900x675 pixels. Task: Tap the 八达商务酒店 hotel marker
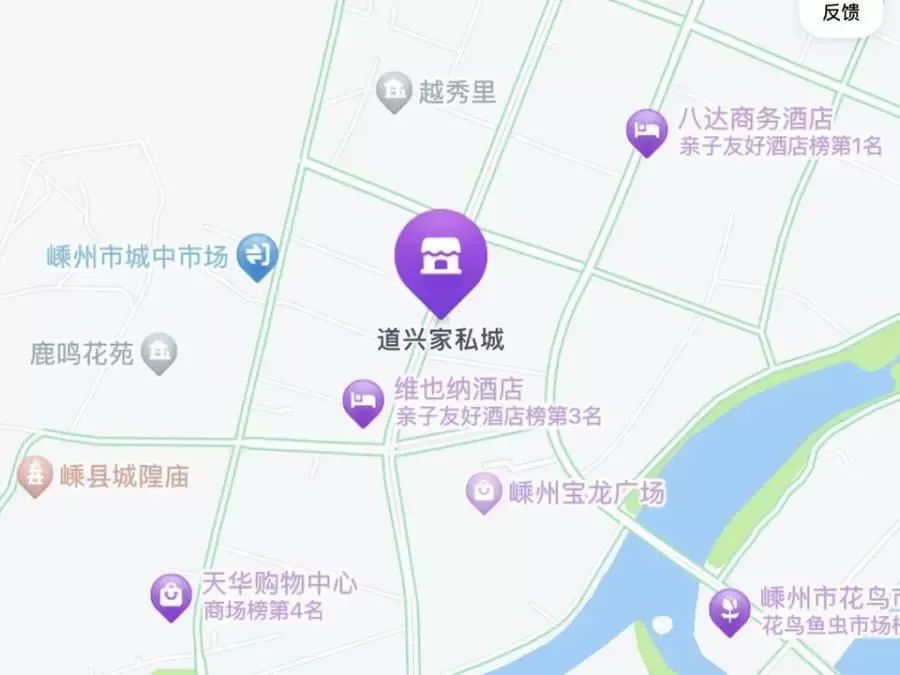pos(647,130)
